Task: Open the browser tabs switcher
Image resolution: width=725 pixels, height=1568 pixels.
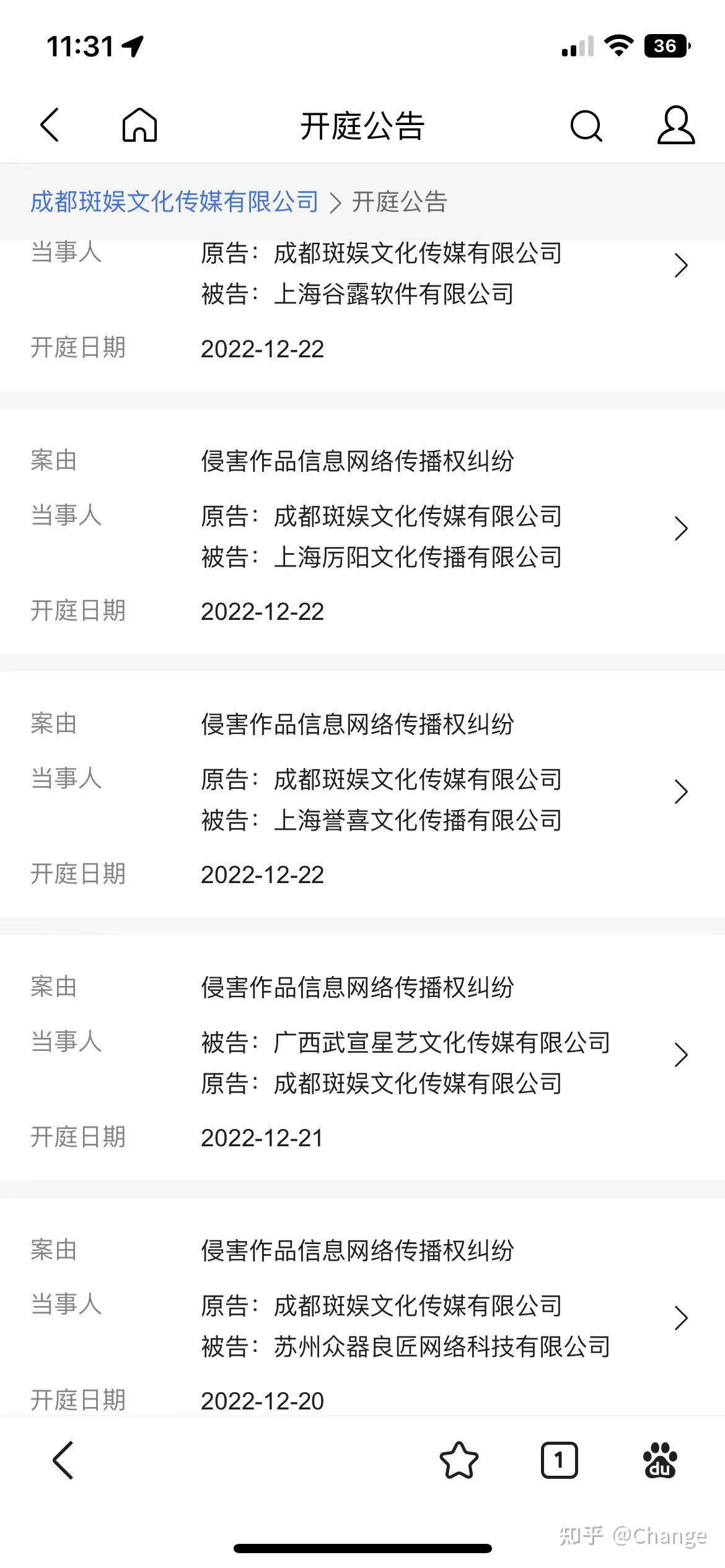Action: point(559,1460)
